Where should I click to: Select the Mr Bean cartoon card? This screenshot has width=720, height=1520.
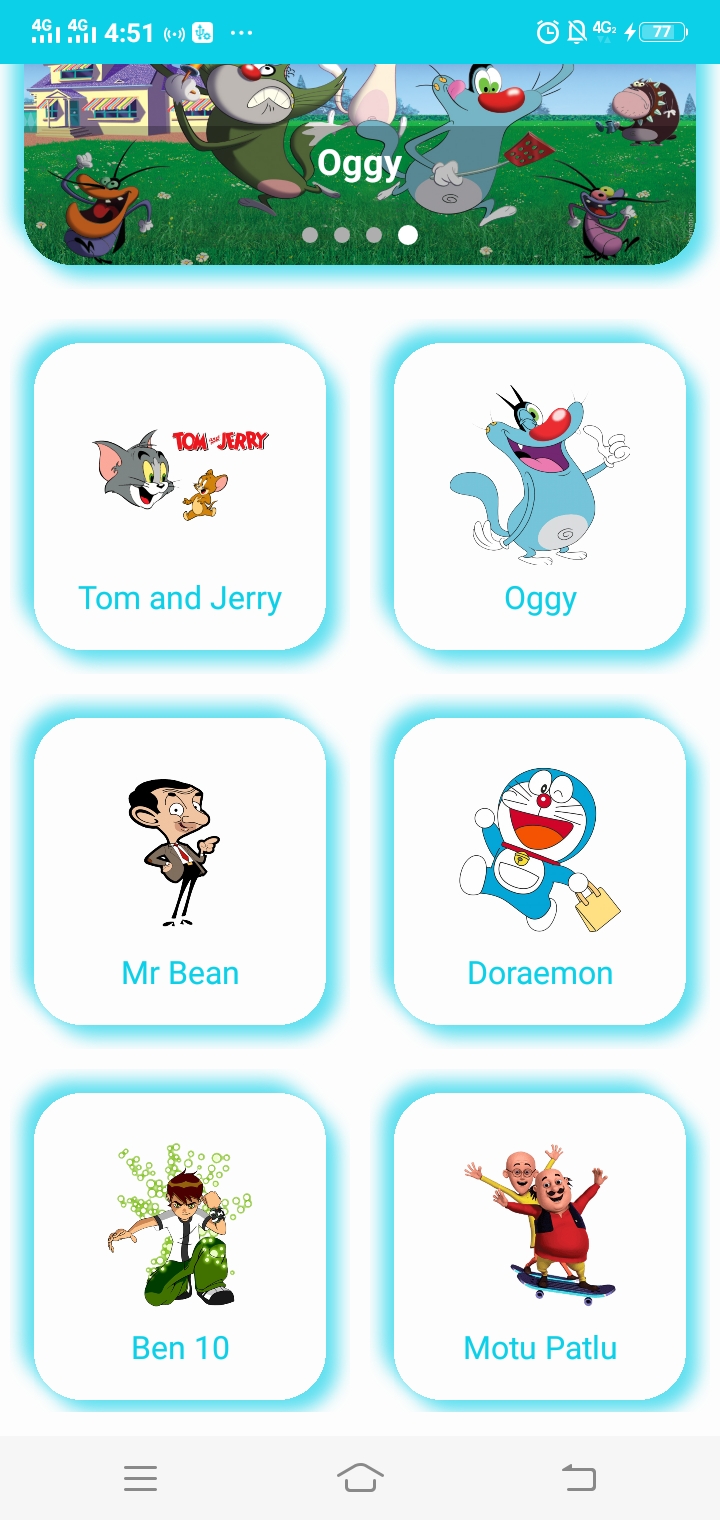tap(180, 871)
